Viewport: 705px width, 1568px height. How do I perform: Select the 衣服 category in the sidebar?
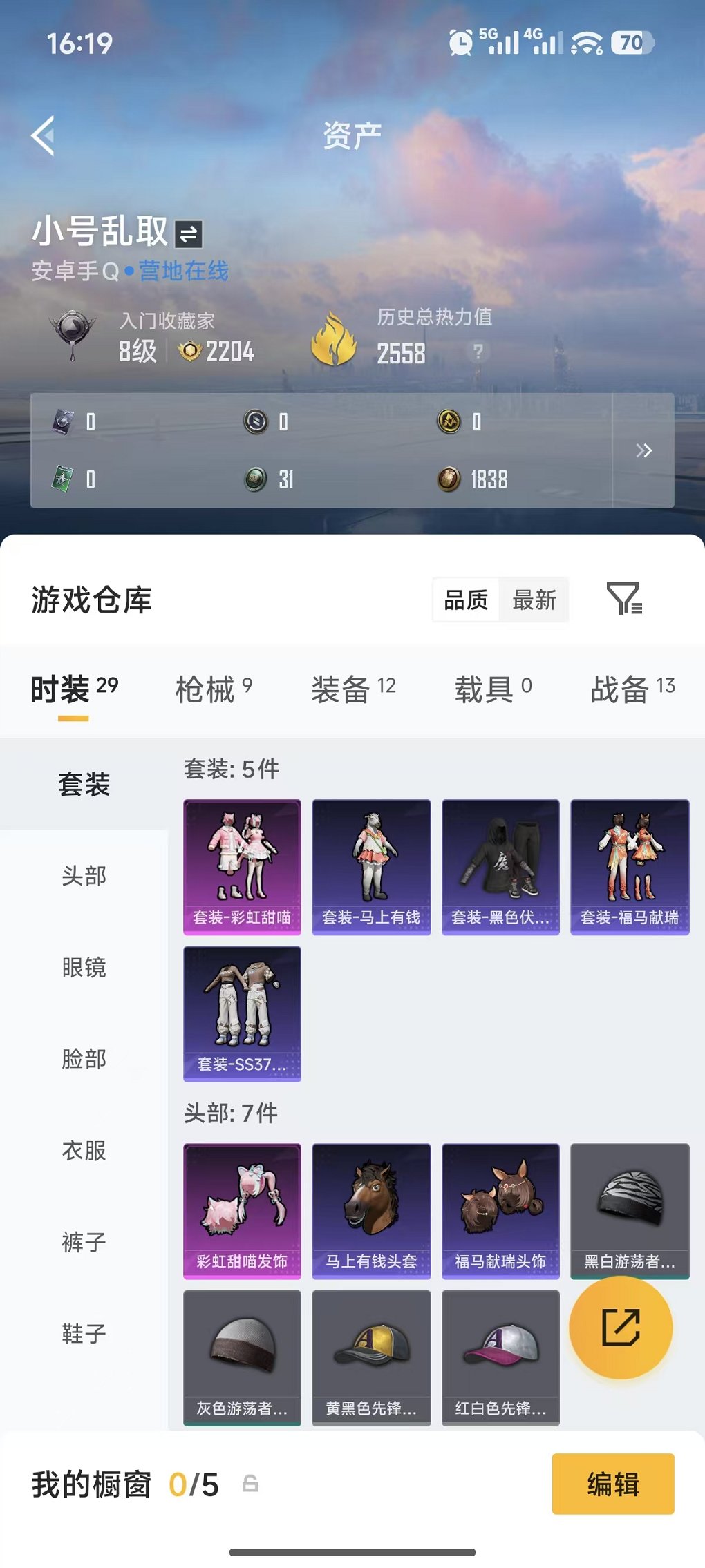[x=84, y=1150]
